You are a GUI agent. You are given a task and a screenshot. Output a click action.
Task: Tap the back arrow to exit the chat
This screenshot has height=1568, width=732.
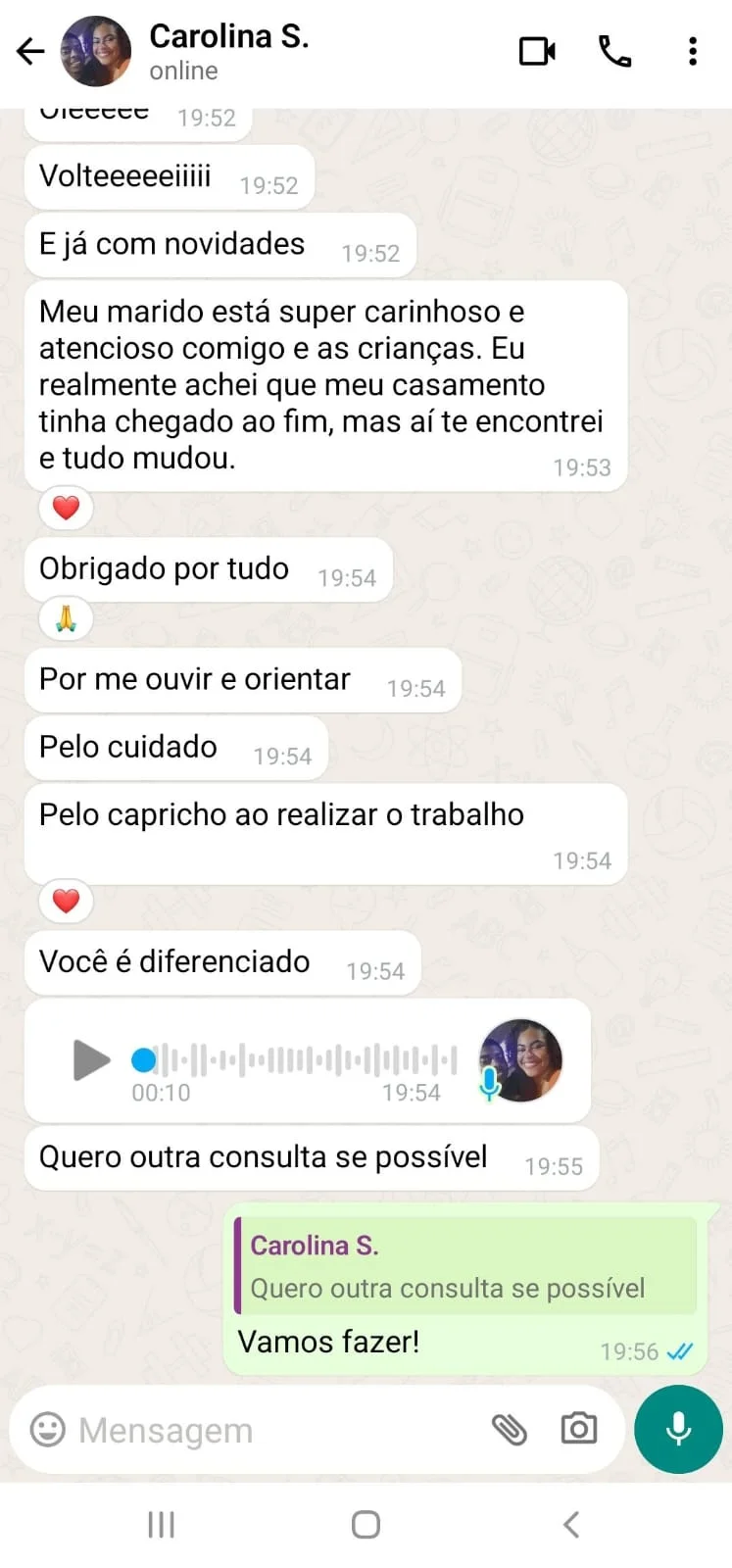[30, 51]
